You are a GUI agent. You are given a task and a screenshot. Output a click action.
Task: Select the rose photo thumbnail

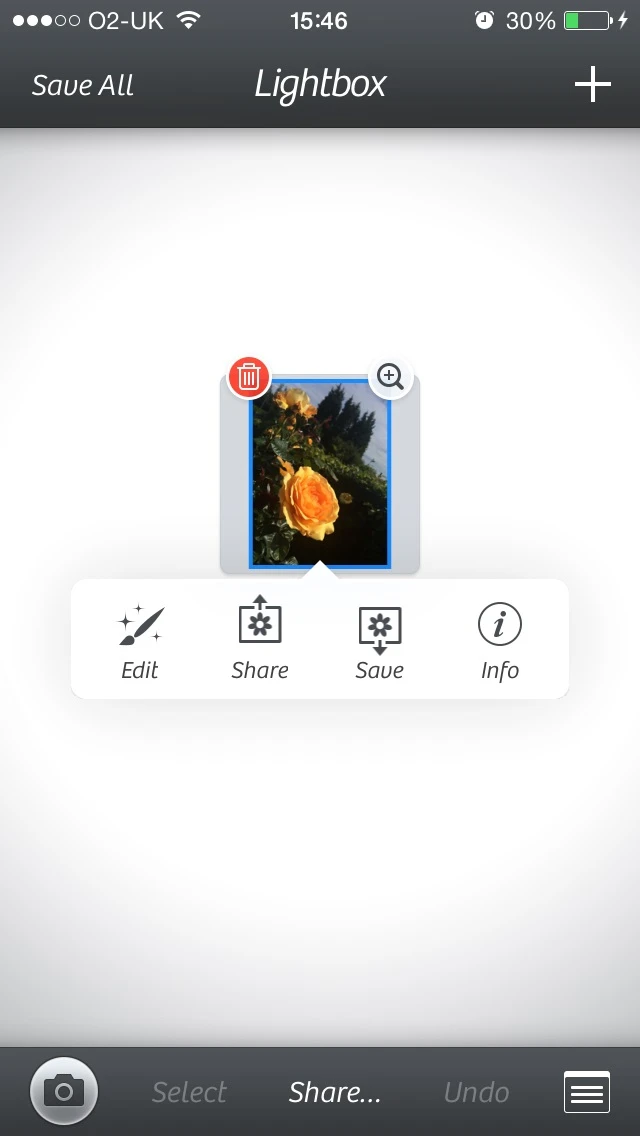coord(320,475)
